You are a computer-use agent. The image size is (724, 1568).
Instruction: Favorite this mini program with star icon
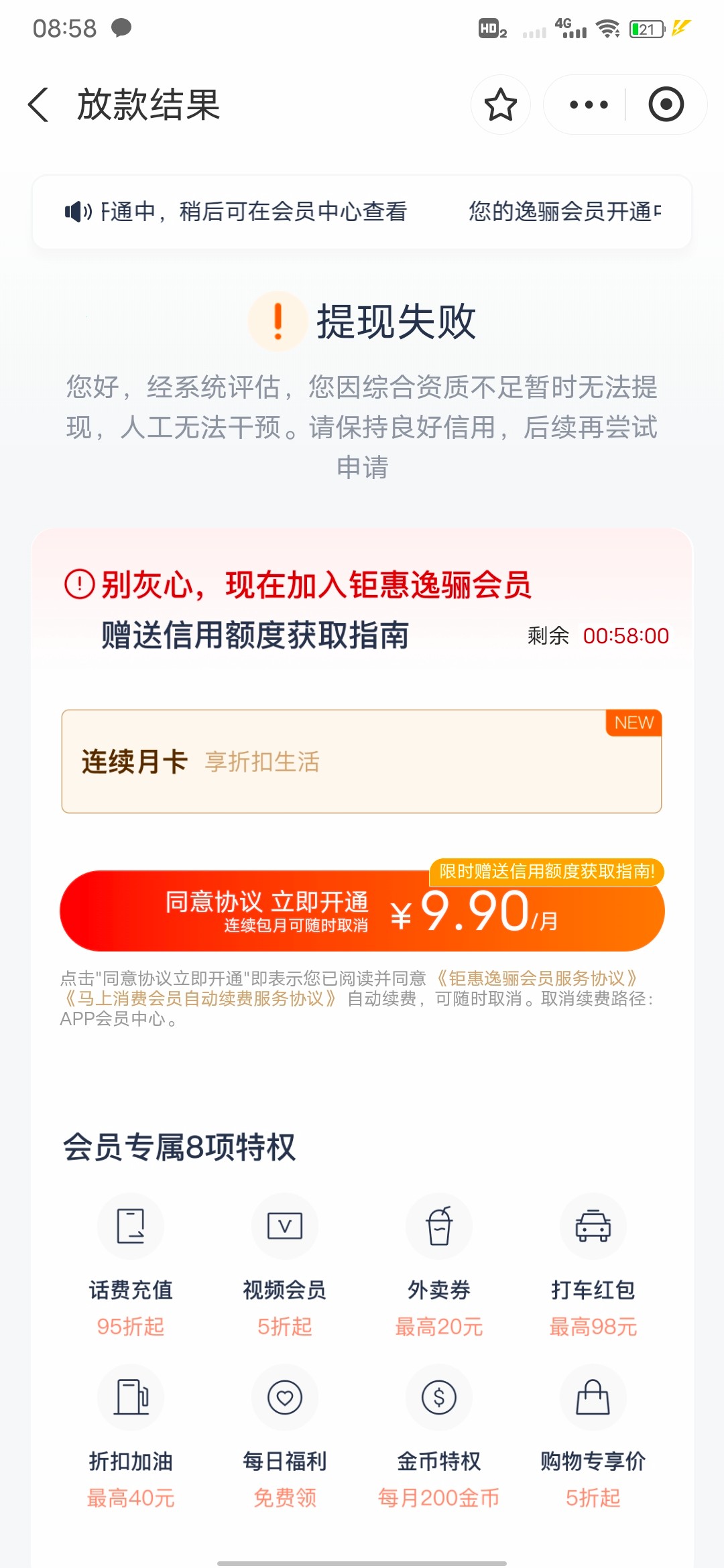click(500, 105)
